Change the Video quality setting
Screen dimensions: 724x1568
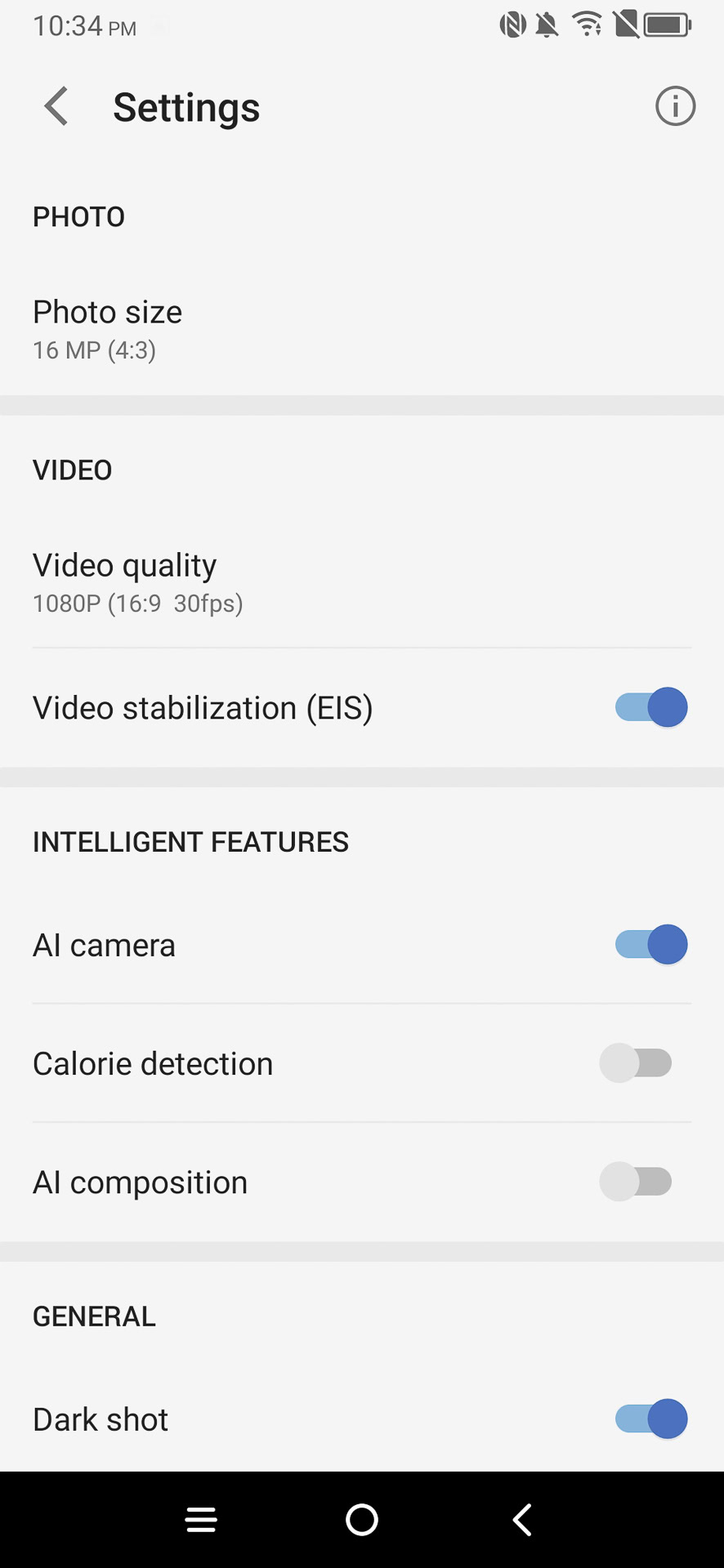[137, 582]
